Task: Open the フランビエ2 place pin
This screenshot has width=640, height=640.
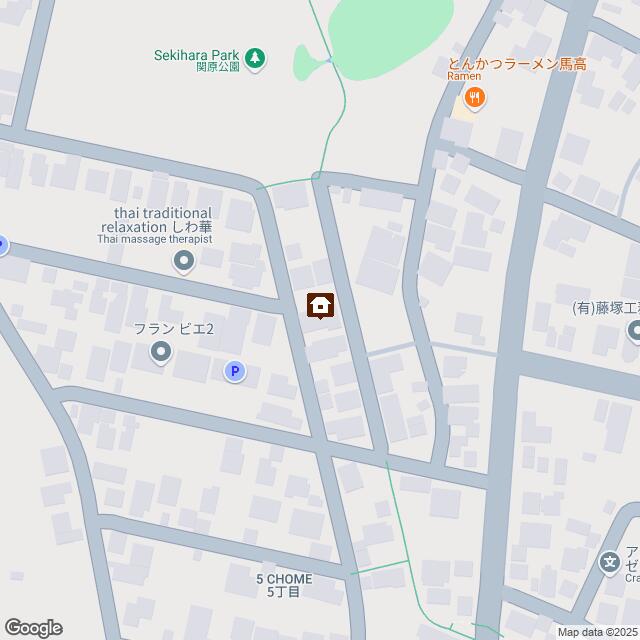Action: [x=160, y=351]
